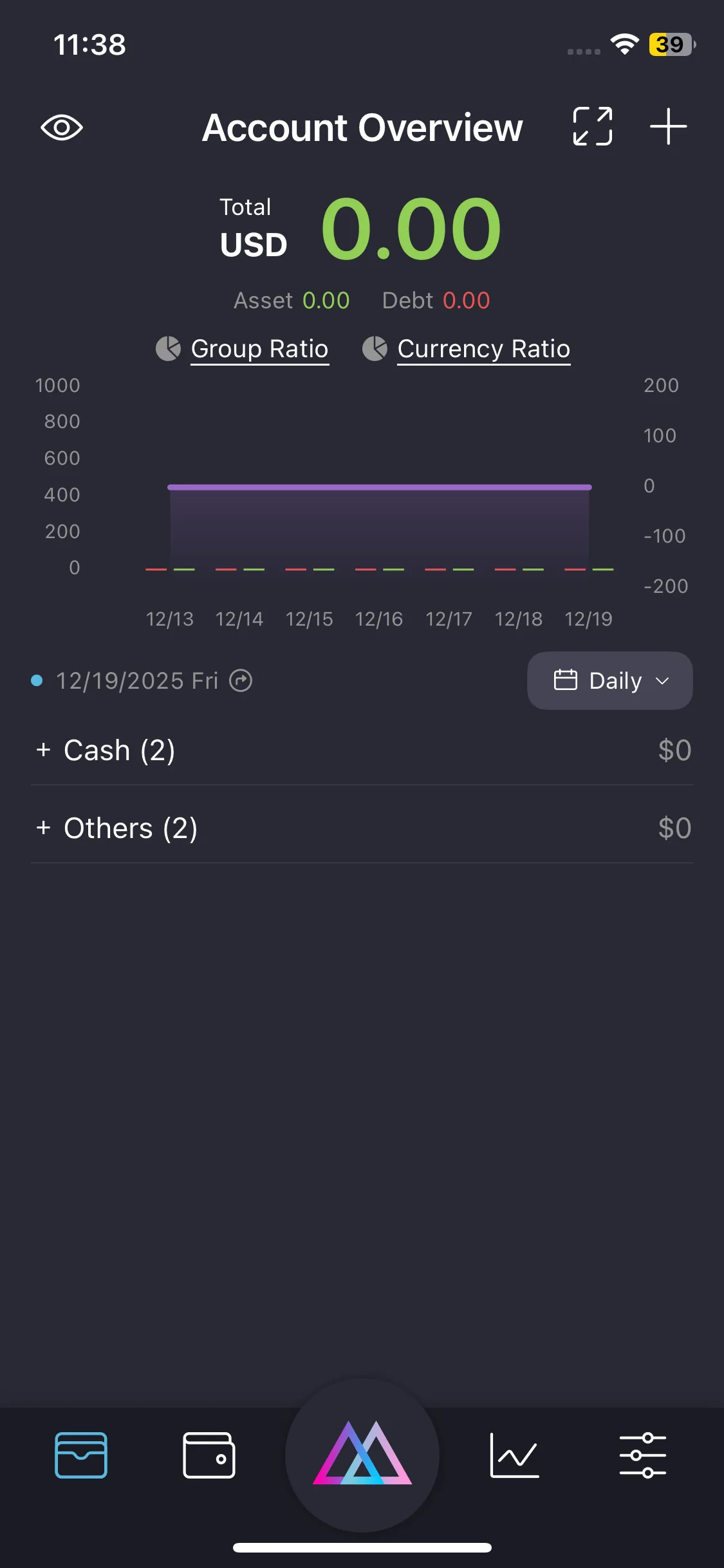Switch to the wallet tab
This screenshot has height=1568, width=724.
click(209, 1455)
